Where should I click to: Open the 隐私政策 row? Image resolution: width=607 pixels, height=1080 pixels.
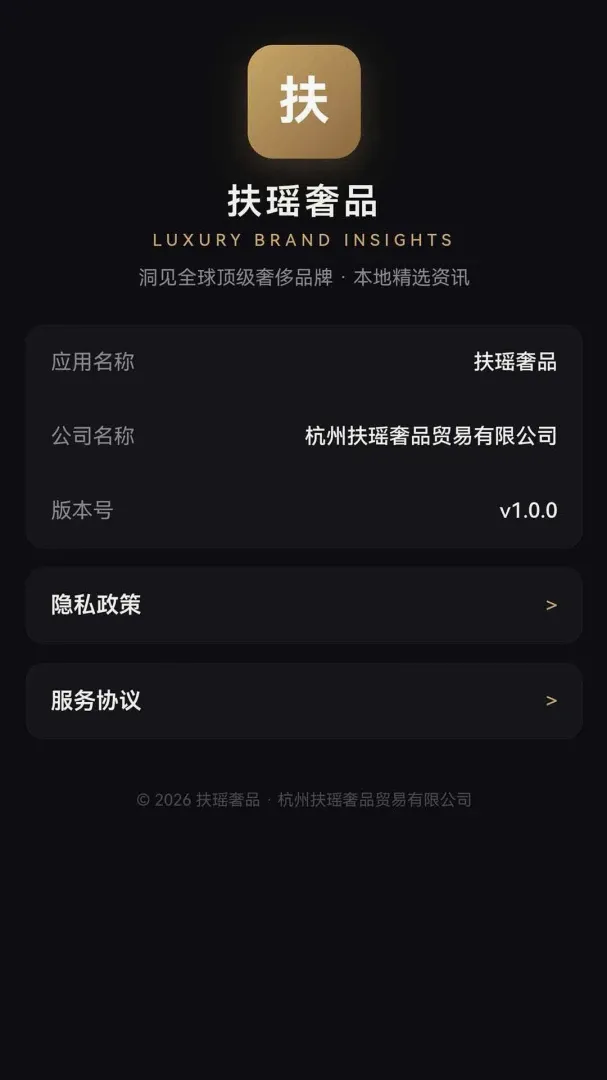(x=304, y=605)
